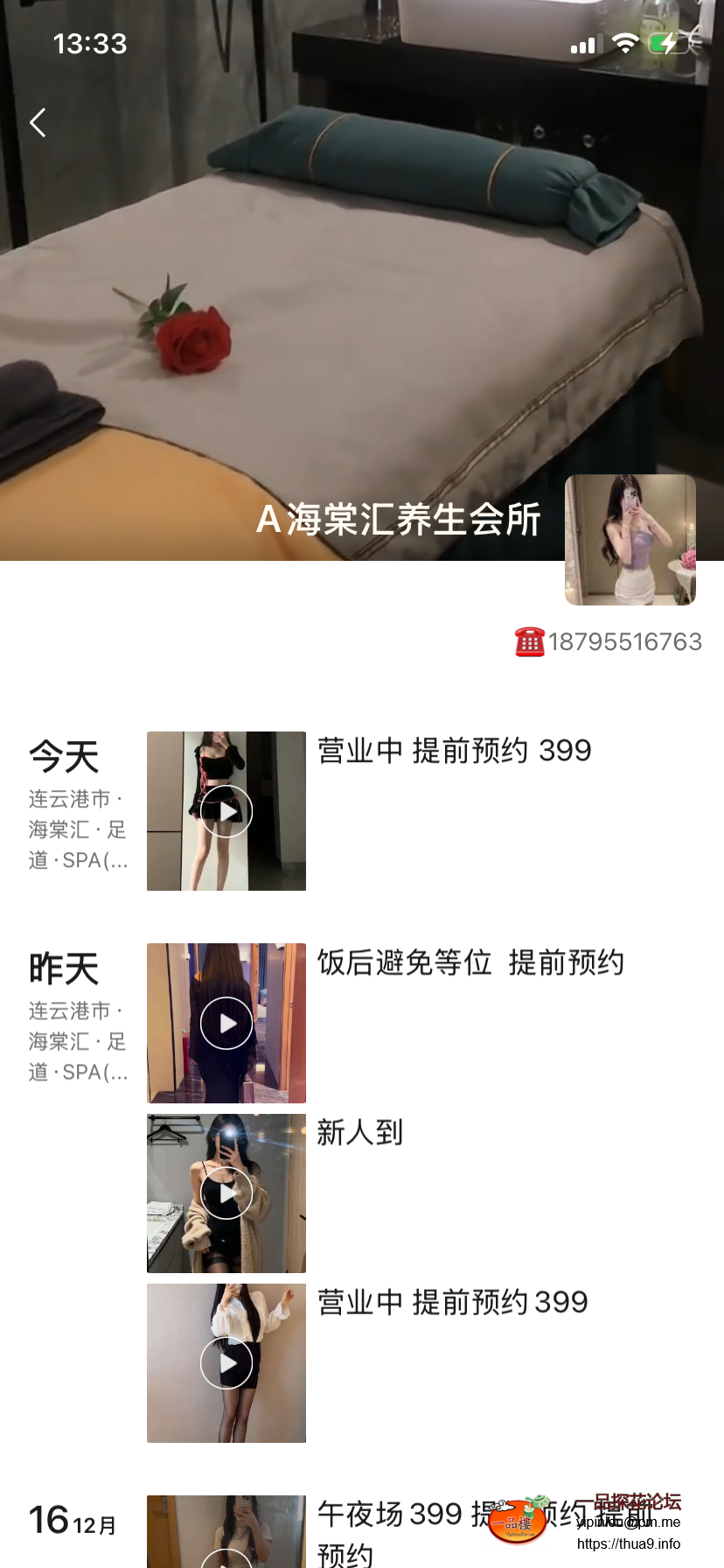Screen dimensions: 724x1568
Task: Go back using the arrow icon
Action: tap(38, 122)
